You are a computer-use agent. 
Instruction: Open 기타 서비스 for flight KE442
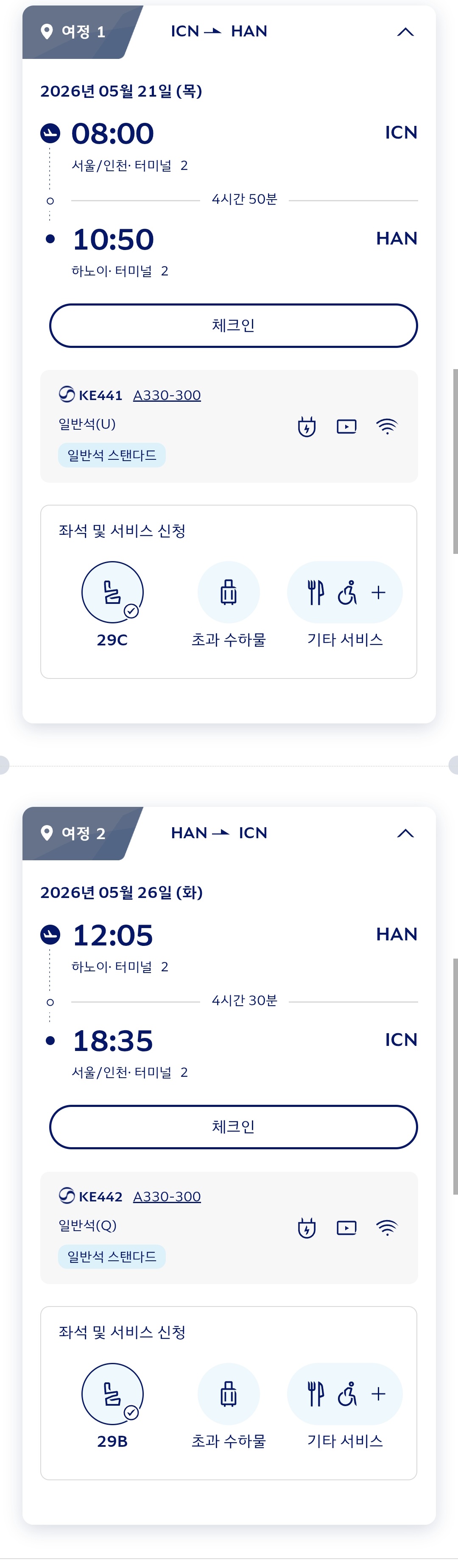(x=345, y=1393)
